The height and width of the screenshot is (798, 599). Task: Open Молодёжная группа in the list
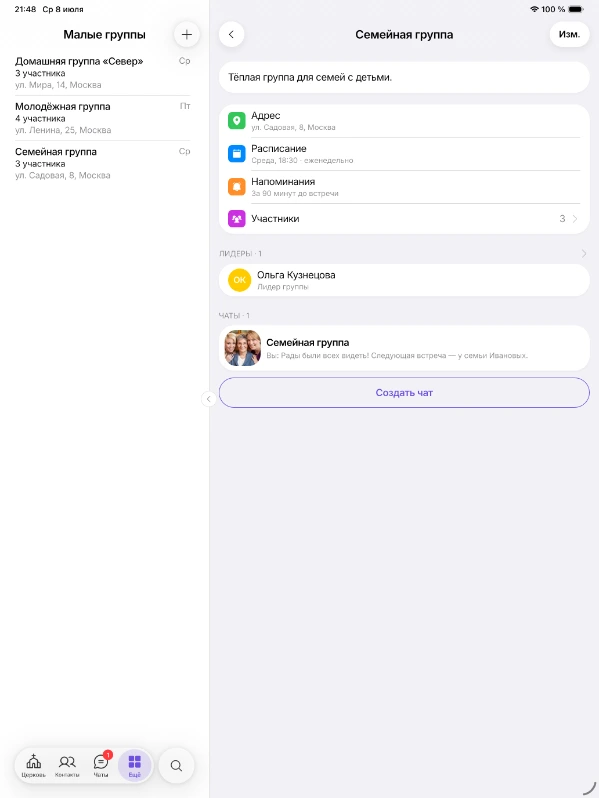coord(103,118)
